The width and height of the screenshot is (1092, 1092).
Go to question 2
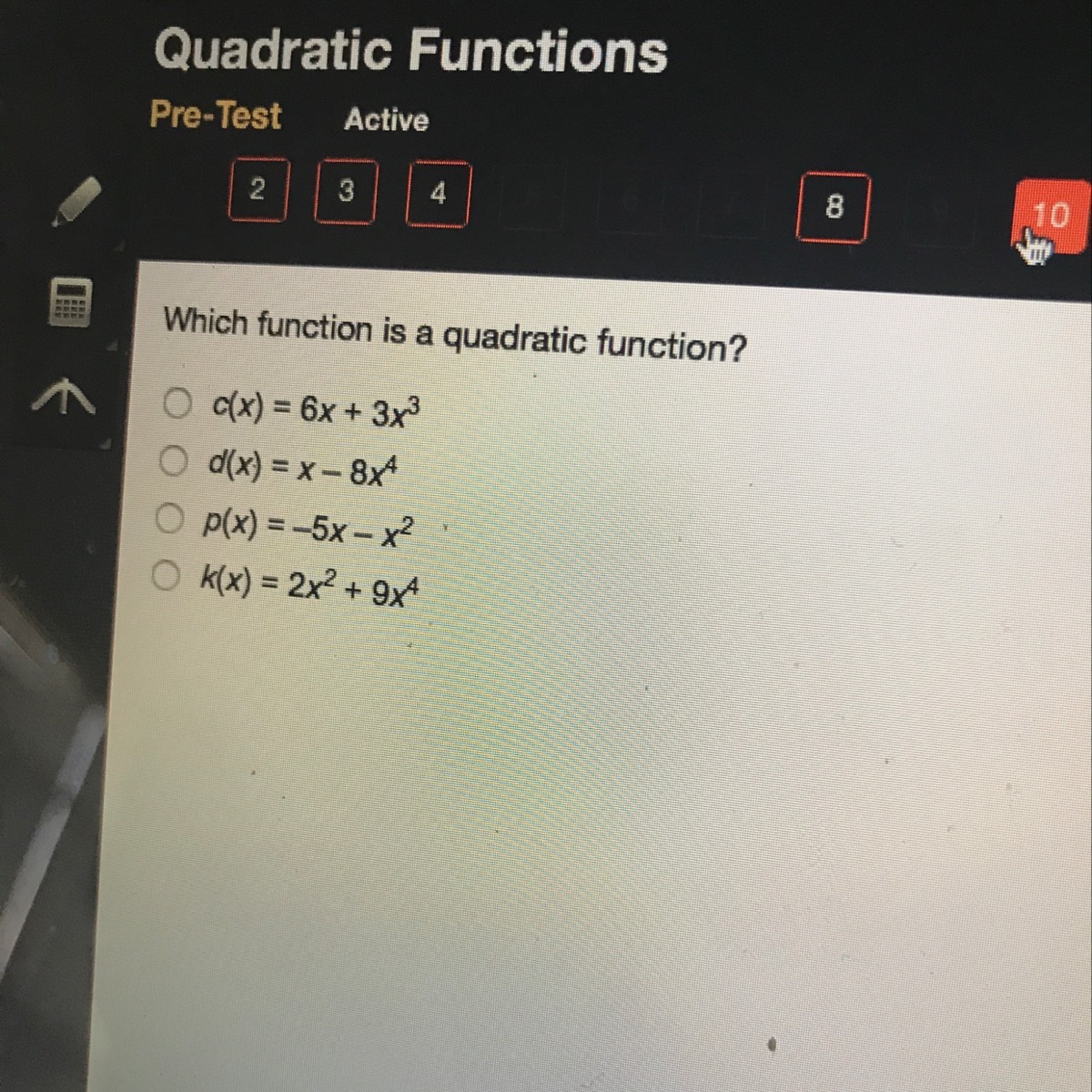tap(258, 189)
